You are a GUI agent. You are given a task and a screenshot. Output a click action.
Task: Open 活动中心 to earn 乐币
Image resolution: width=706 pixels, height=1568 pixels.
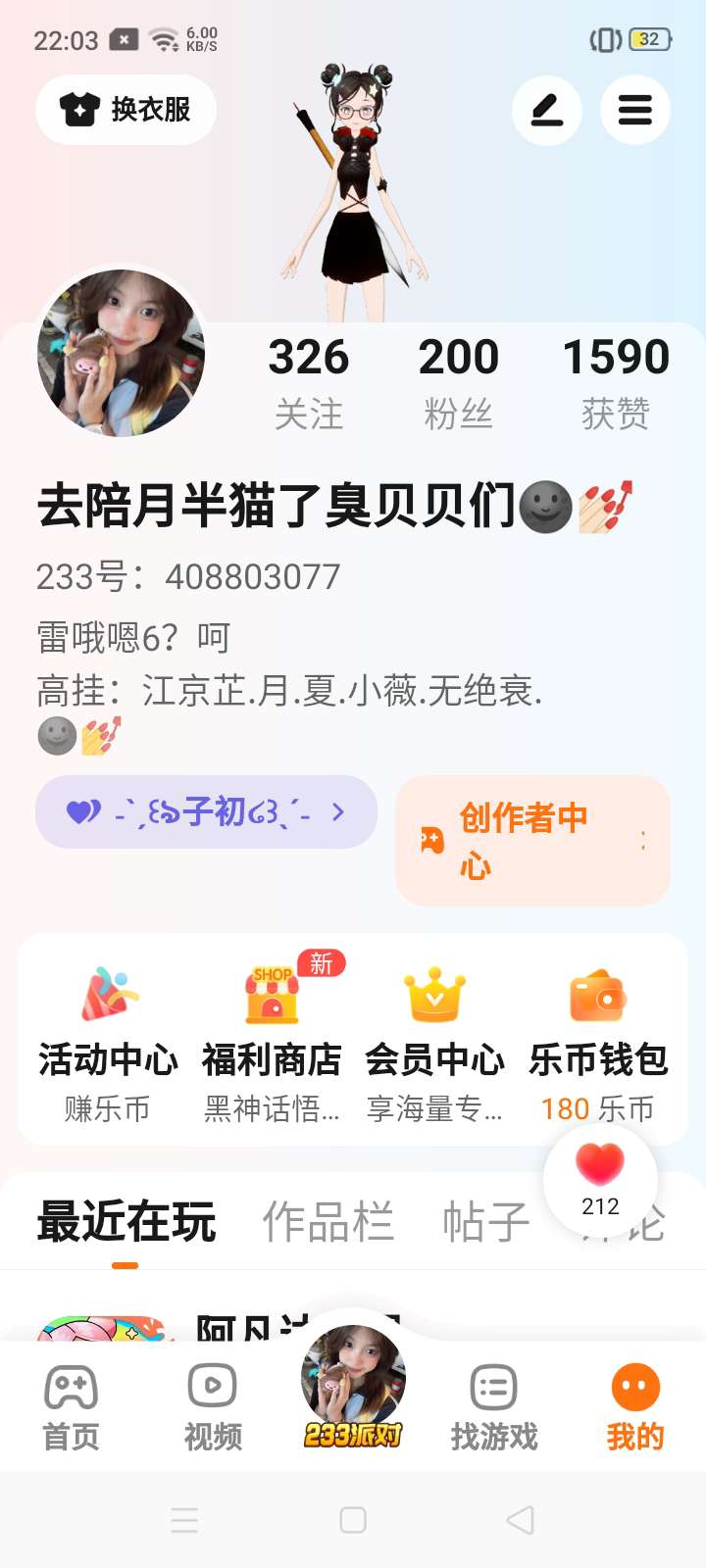108,1041
